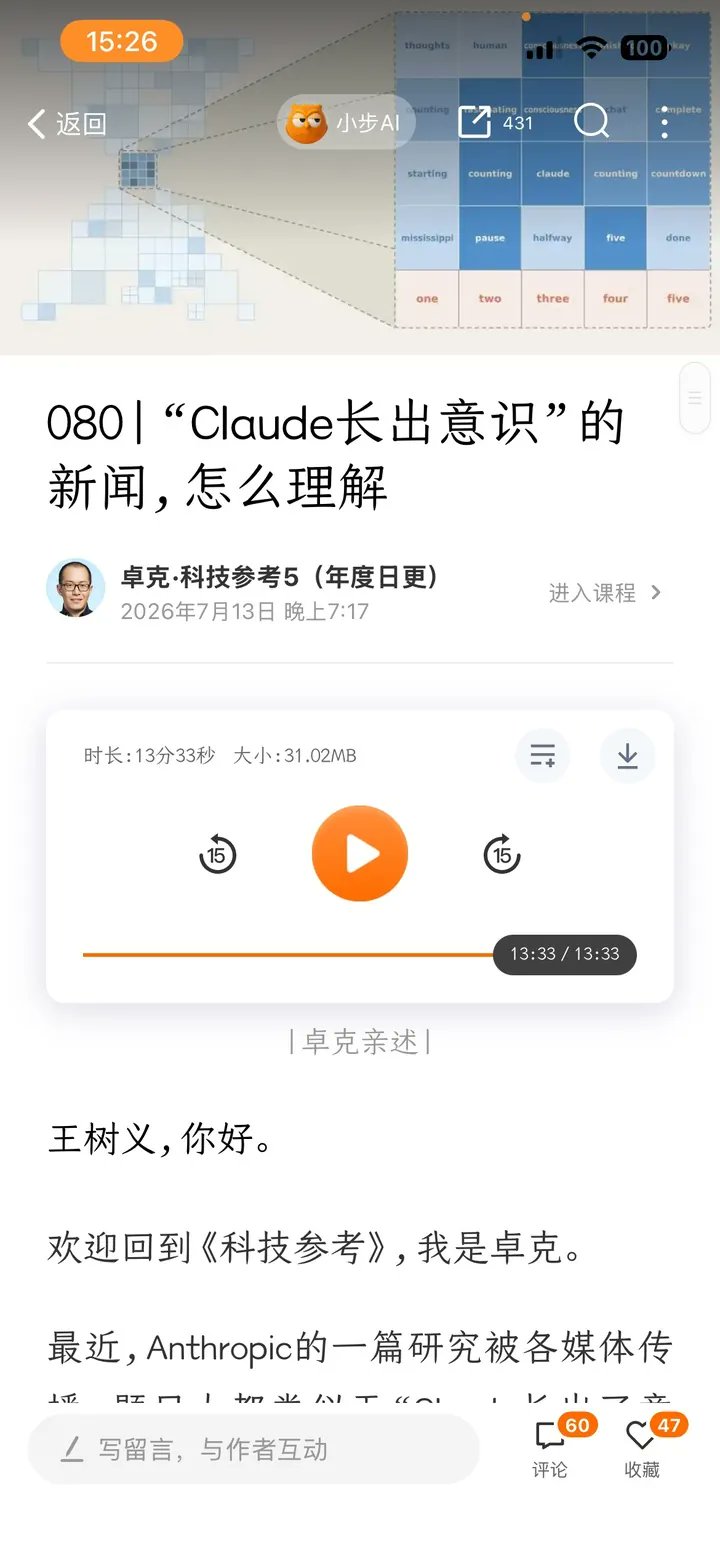
Task: Open the three-dot overflow menu
Action: pyautogui.click(x=665, y=122)
